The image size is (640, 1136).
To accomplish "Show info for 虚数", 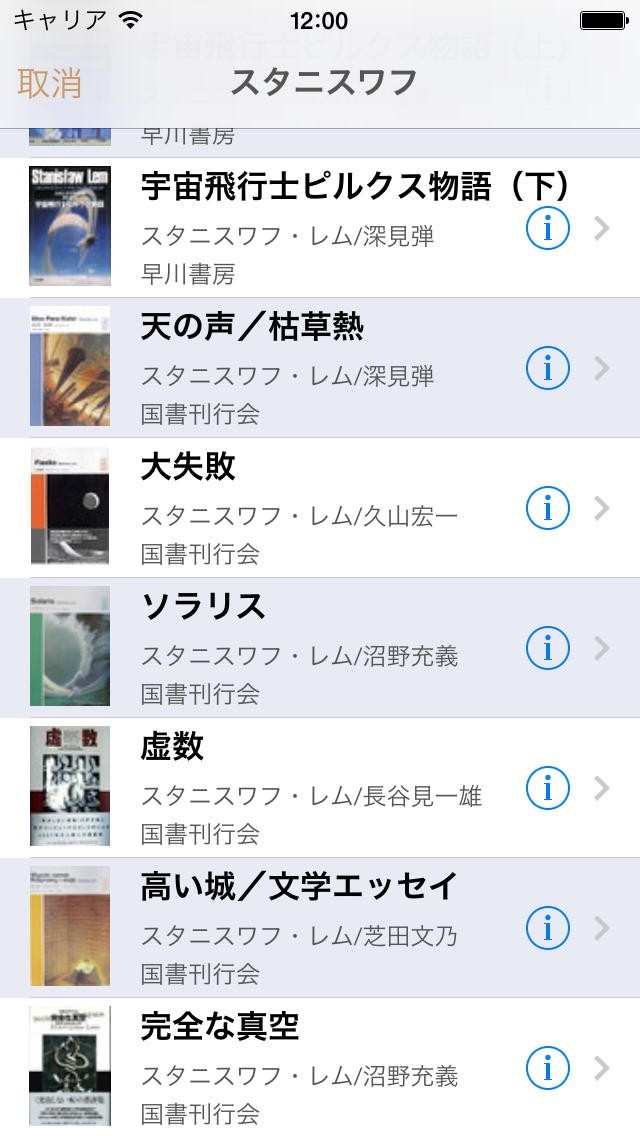I will (x=547, y=789).
